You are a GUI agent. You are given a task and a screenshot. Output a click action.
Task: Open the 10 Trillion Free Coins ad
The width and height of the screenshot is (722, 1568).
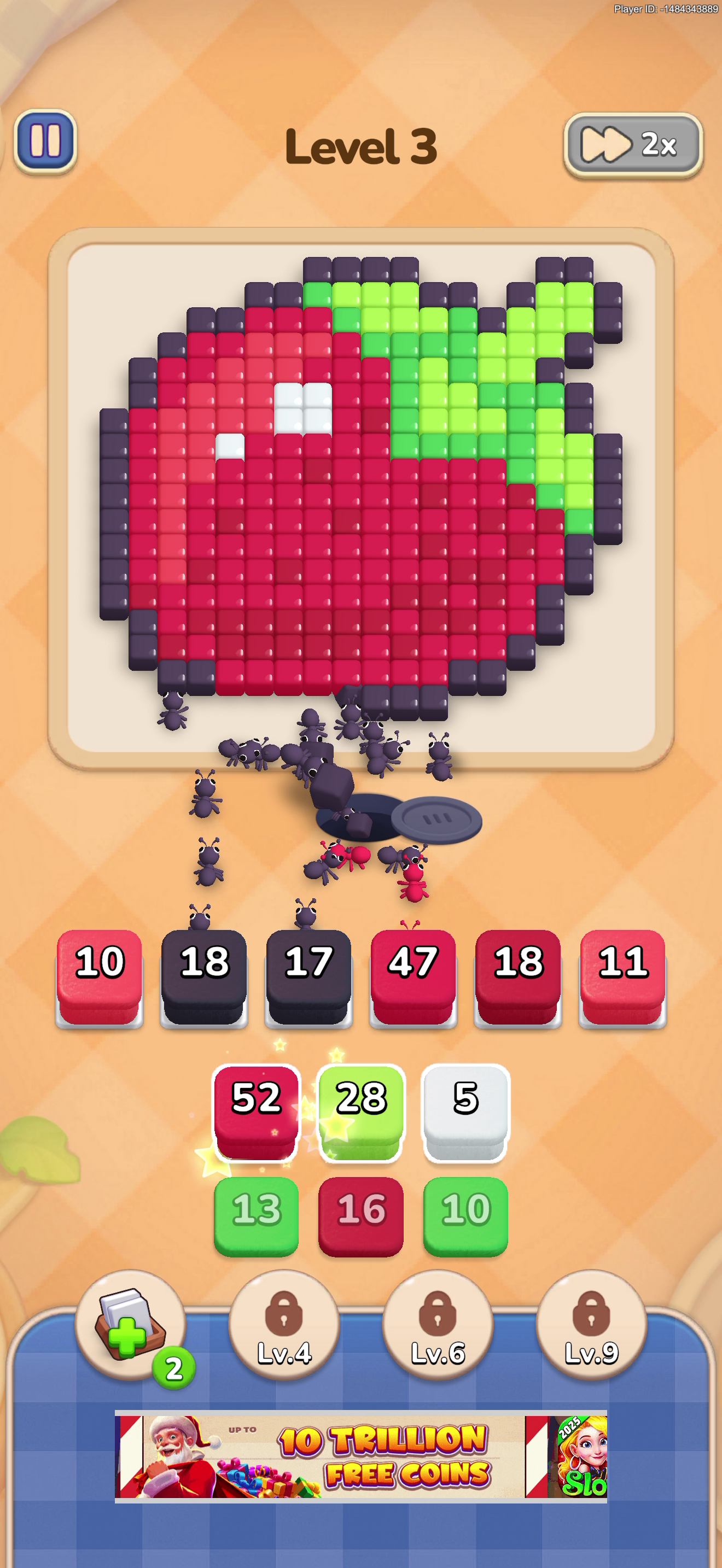pos(361,1456)
